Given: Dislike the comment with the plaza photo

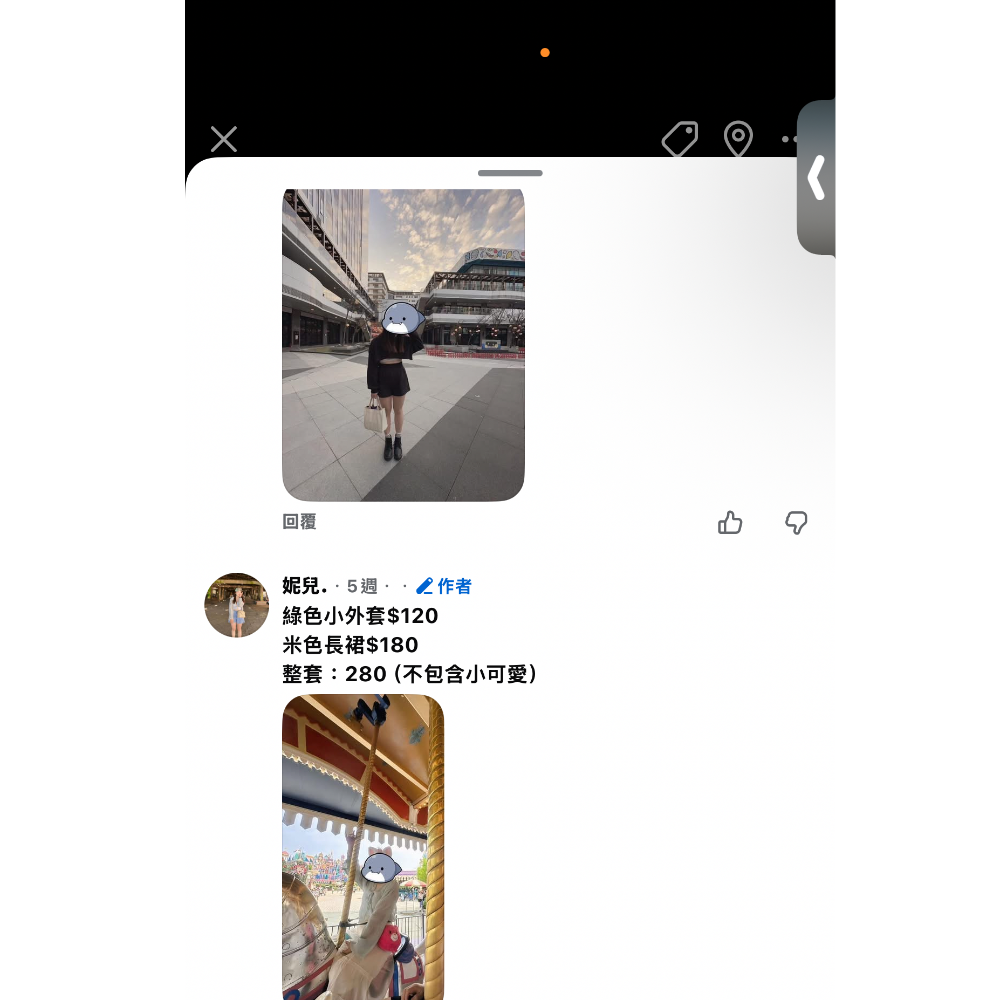Looking at the screenshot, I should [796, 522].
